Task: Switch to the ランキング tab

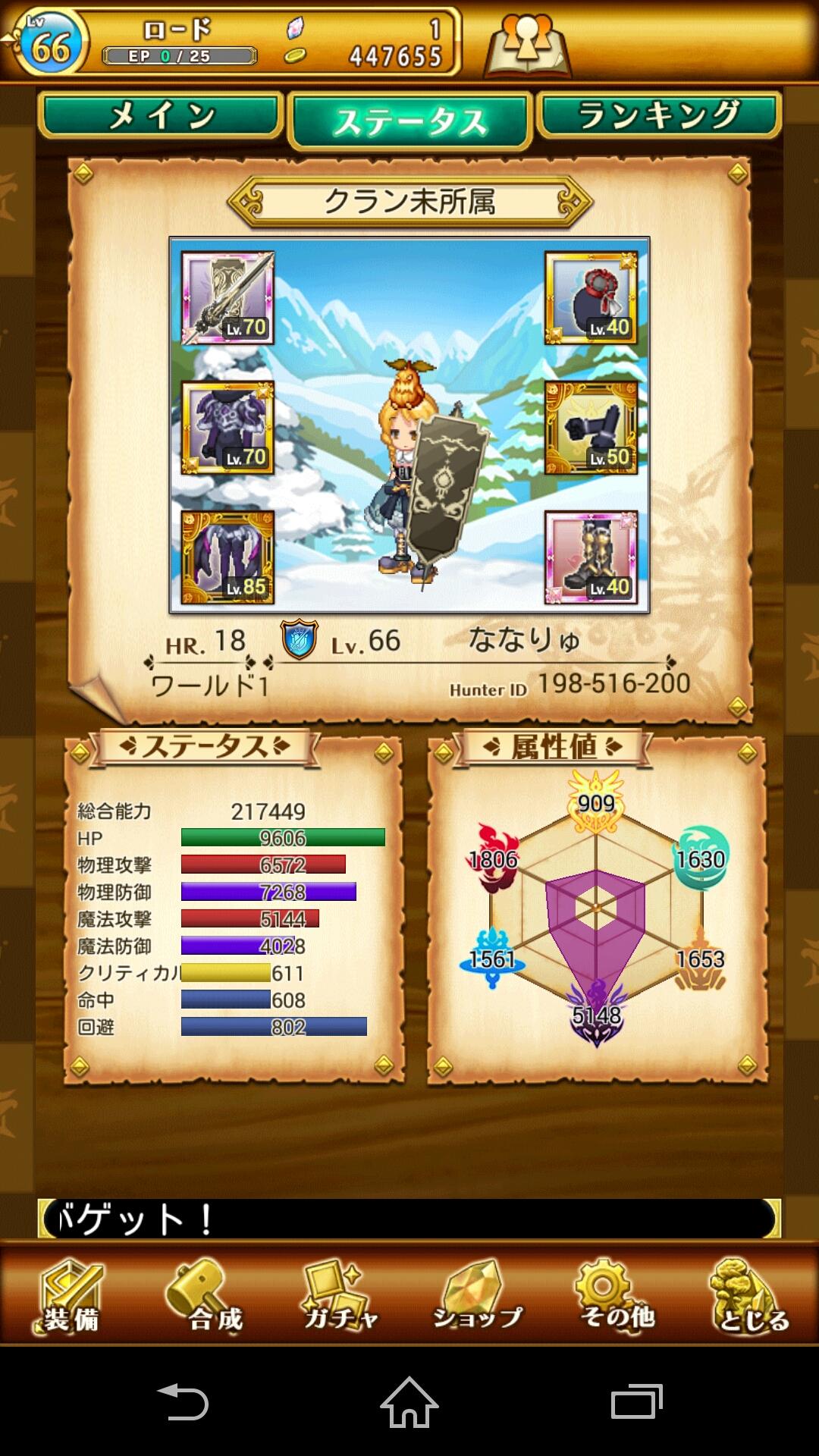Action: pos(660,114)
